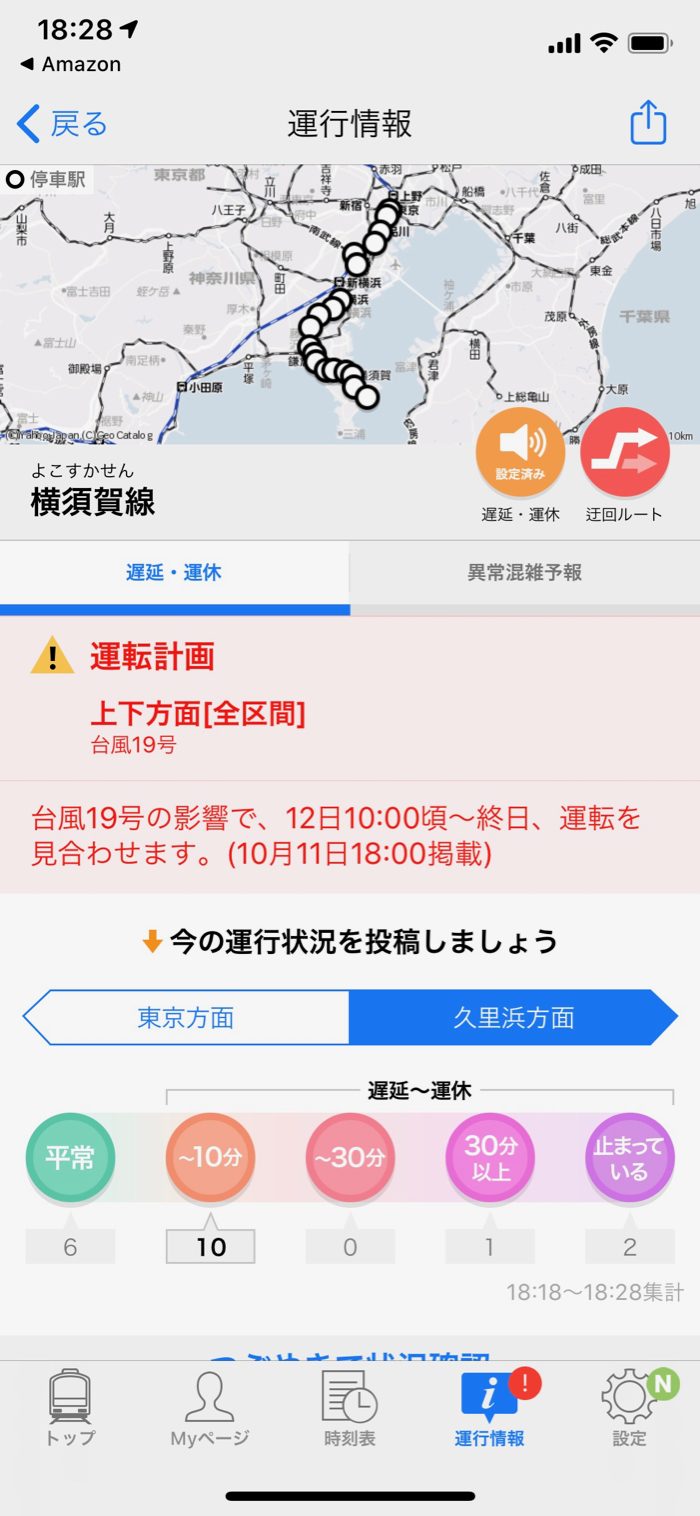700x1516 pixels.
Task: Report a delay of ~10分
Action: pos(210,1158)
